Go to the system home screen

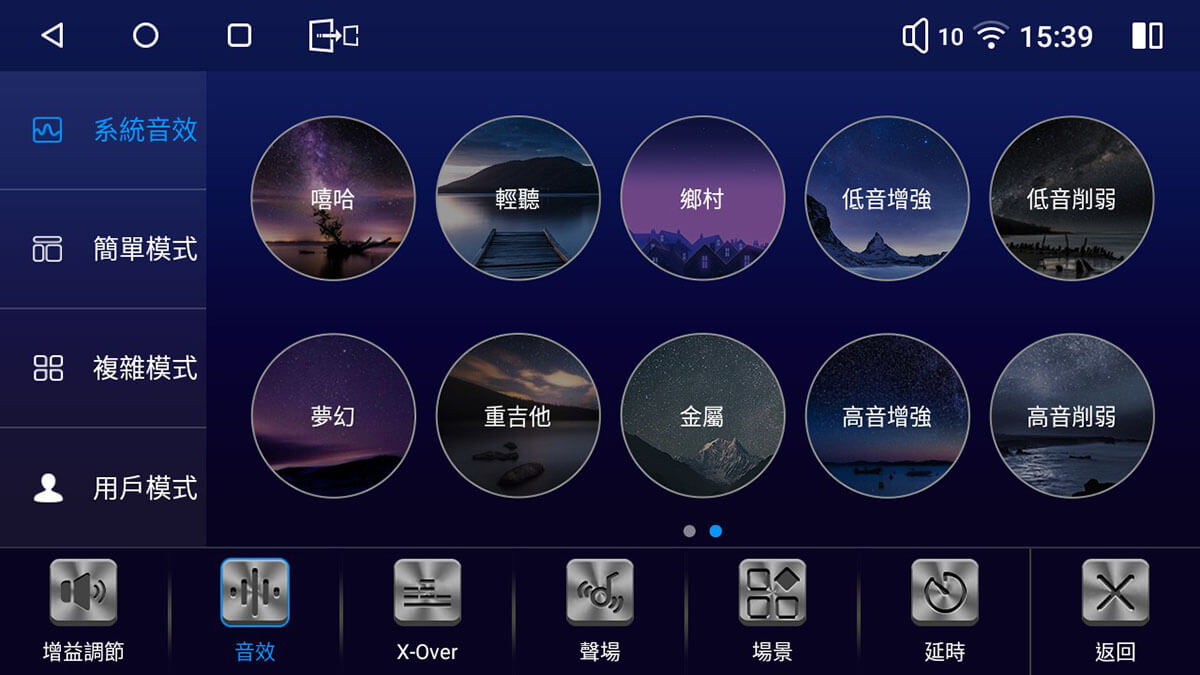click(x=146, y=36)
